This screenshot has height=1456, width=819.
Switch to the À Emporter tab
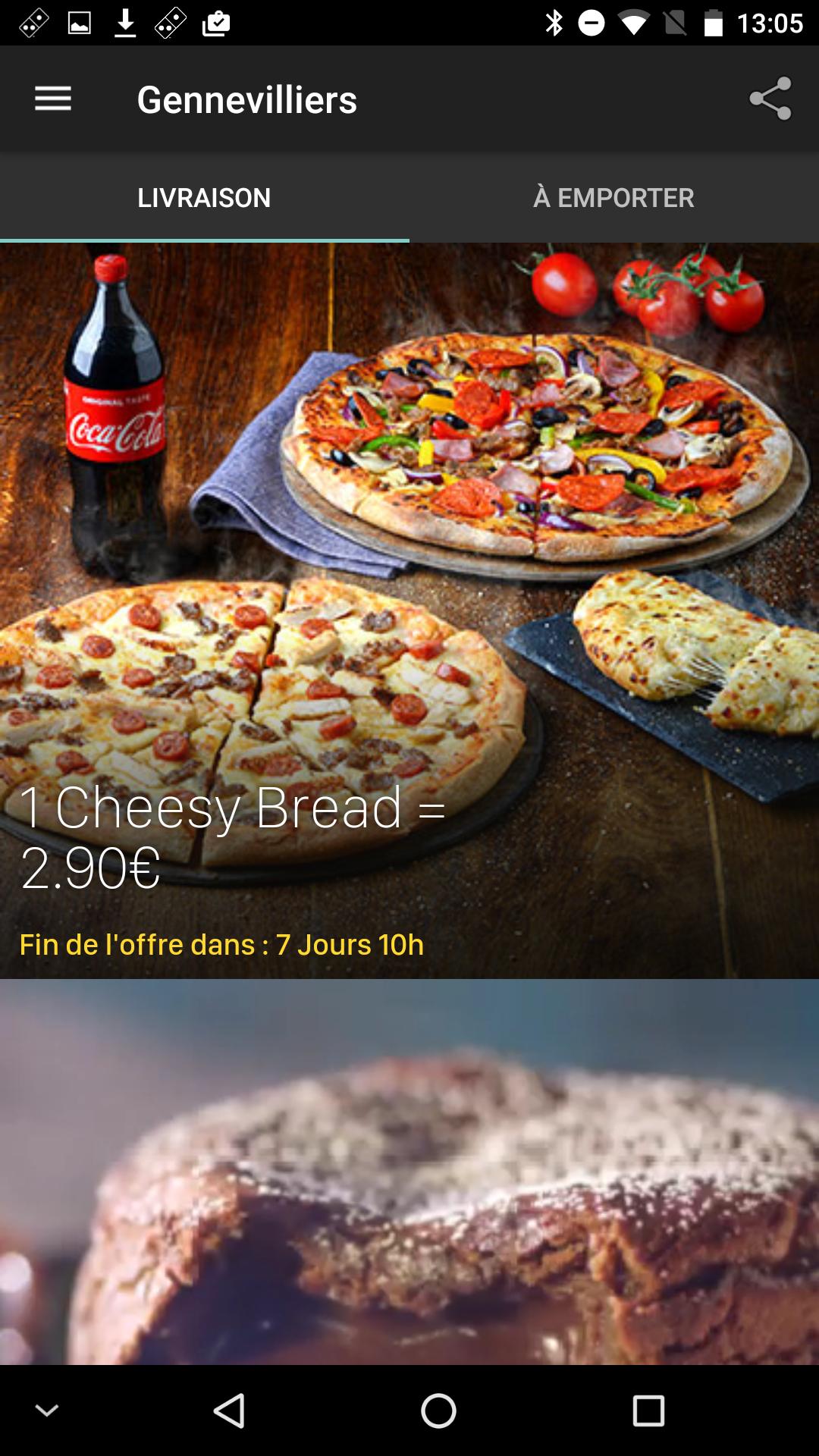click(613, 197)
